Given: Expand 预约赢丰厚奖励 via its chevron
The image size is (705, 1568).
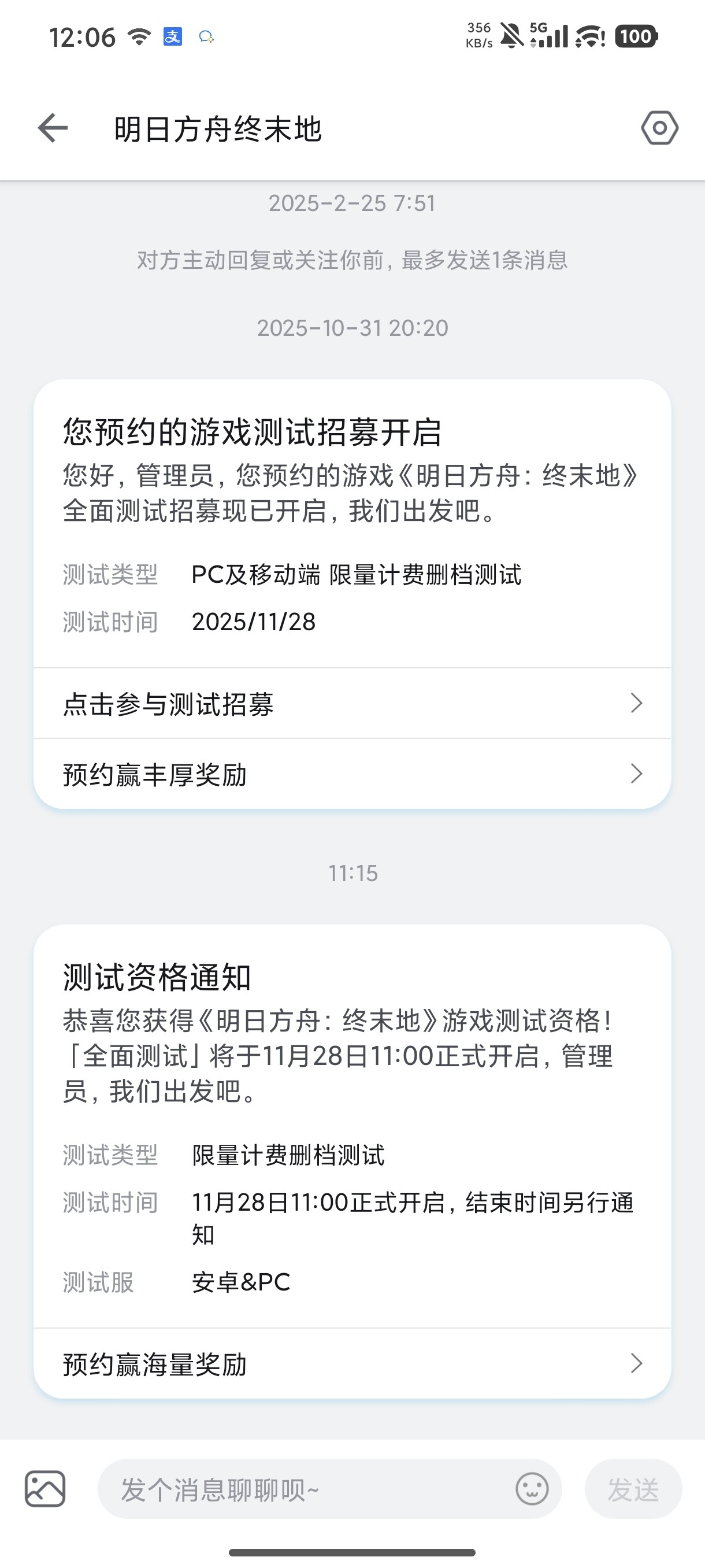Looking at the screenshot, I should [636, 774].
